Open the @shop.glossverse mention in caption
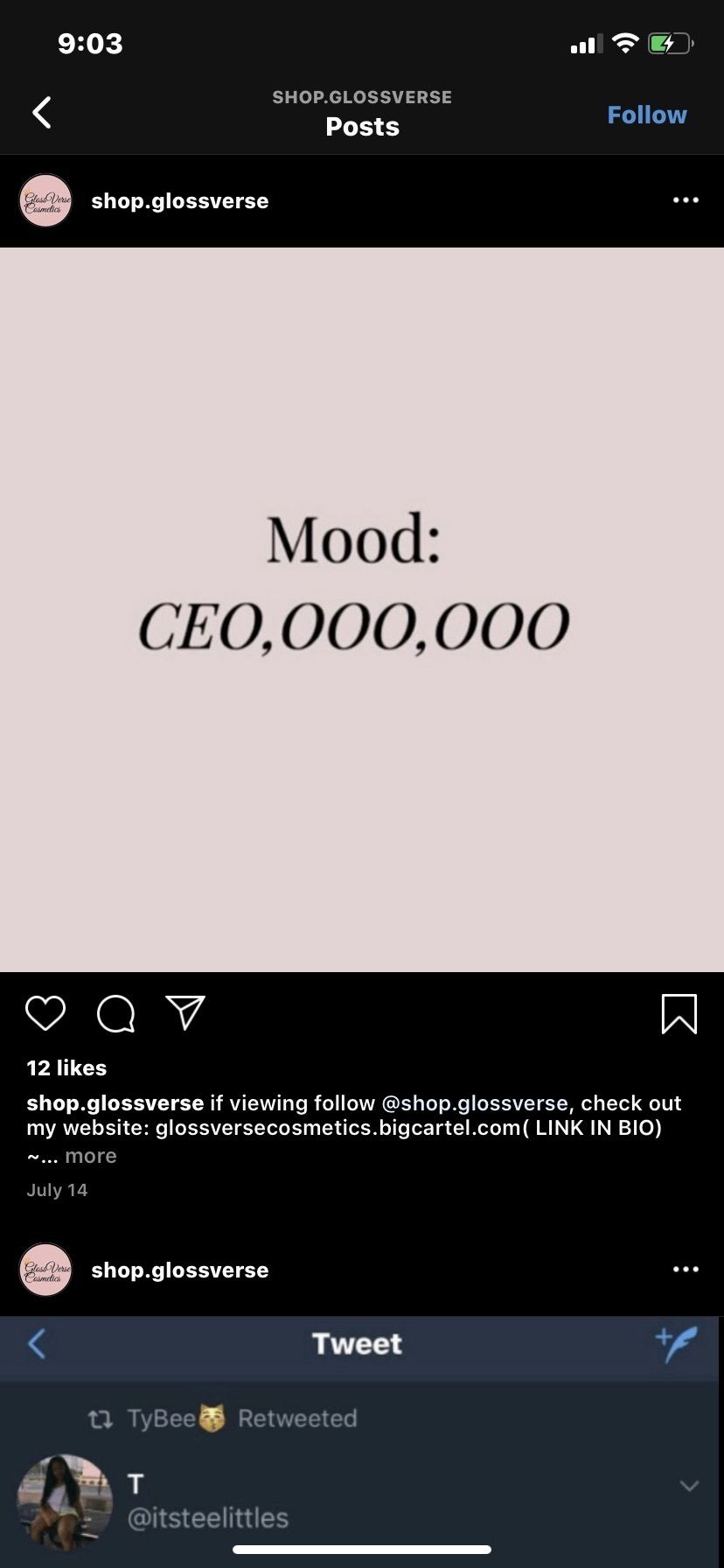The height and width of the screenshot is (1568, 724). tap(475, 1102)
